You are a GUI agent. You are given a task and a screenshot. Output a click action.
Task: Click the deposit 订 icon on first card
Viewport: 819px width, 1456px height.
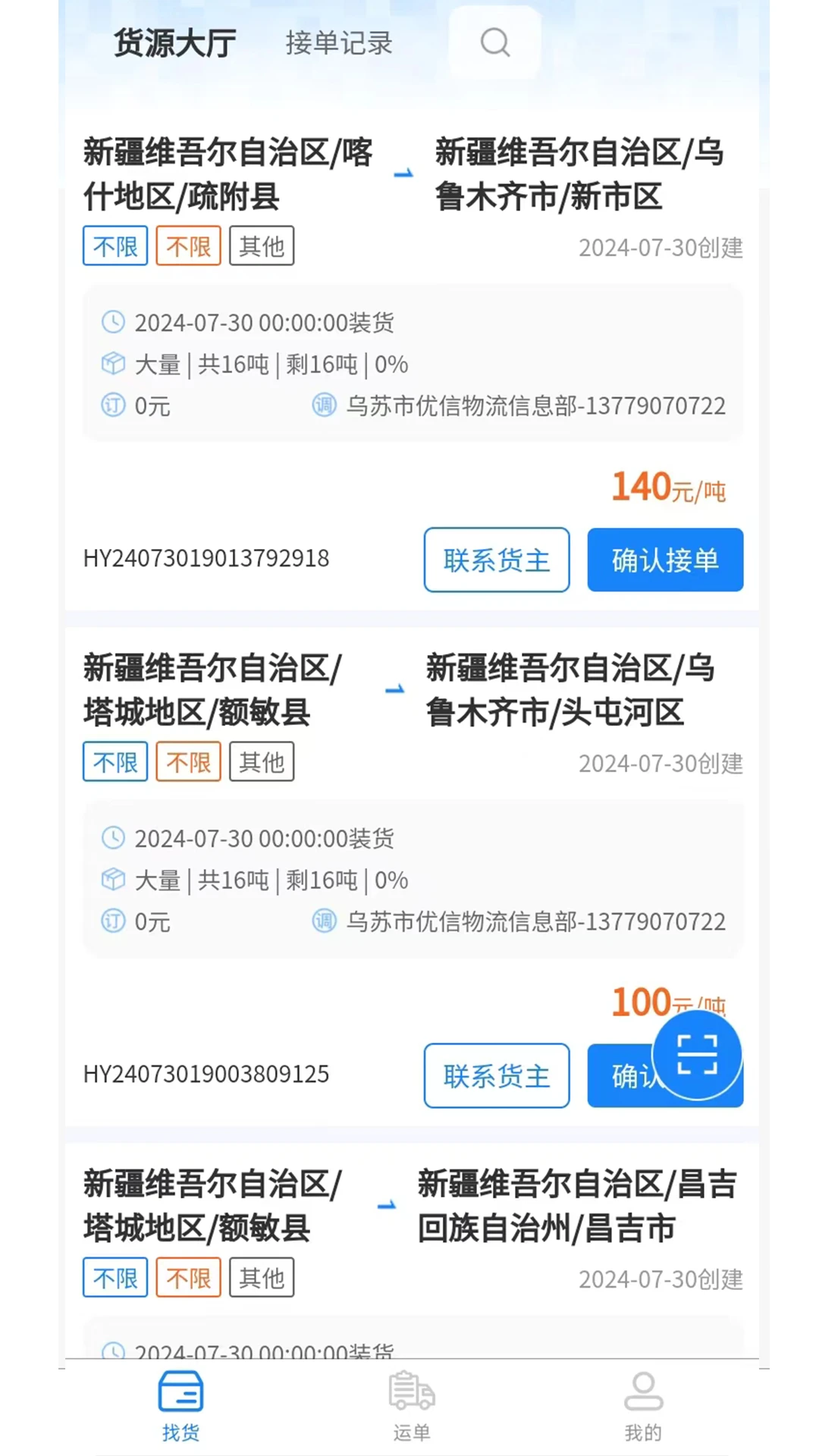pos(112,405)
